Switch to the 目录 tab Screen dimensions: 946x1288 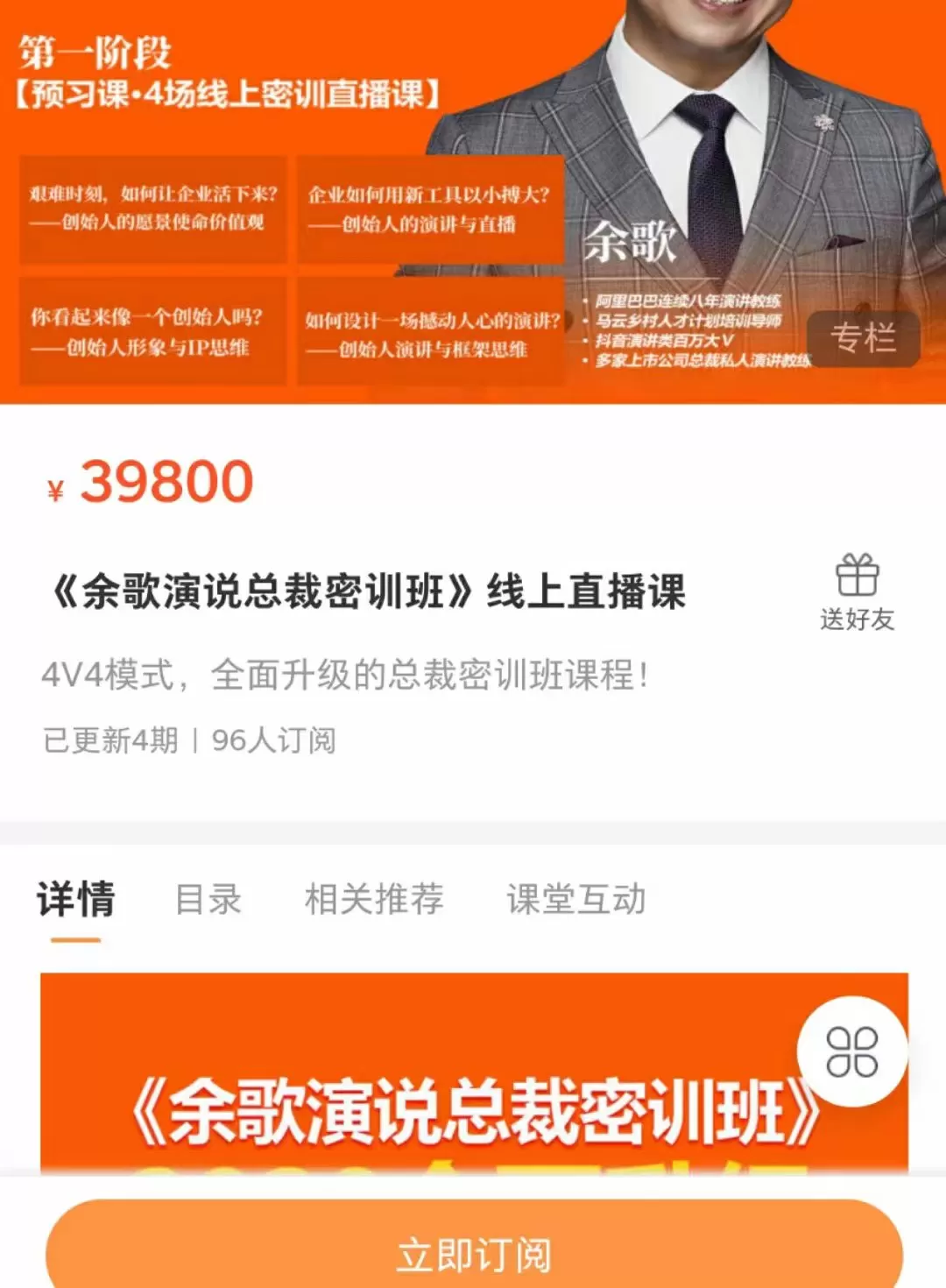[208, 900]
